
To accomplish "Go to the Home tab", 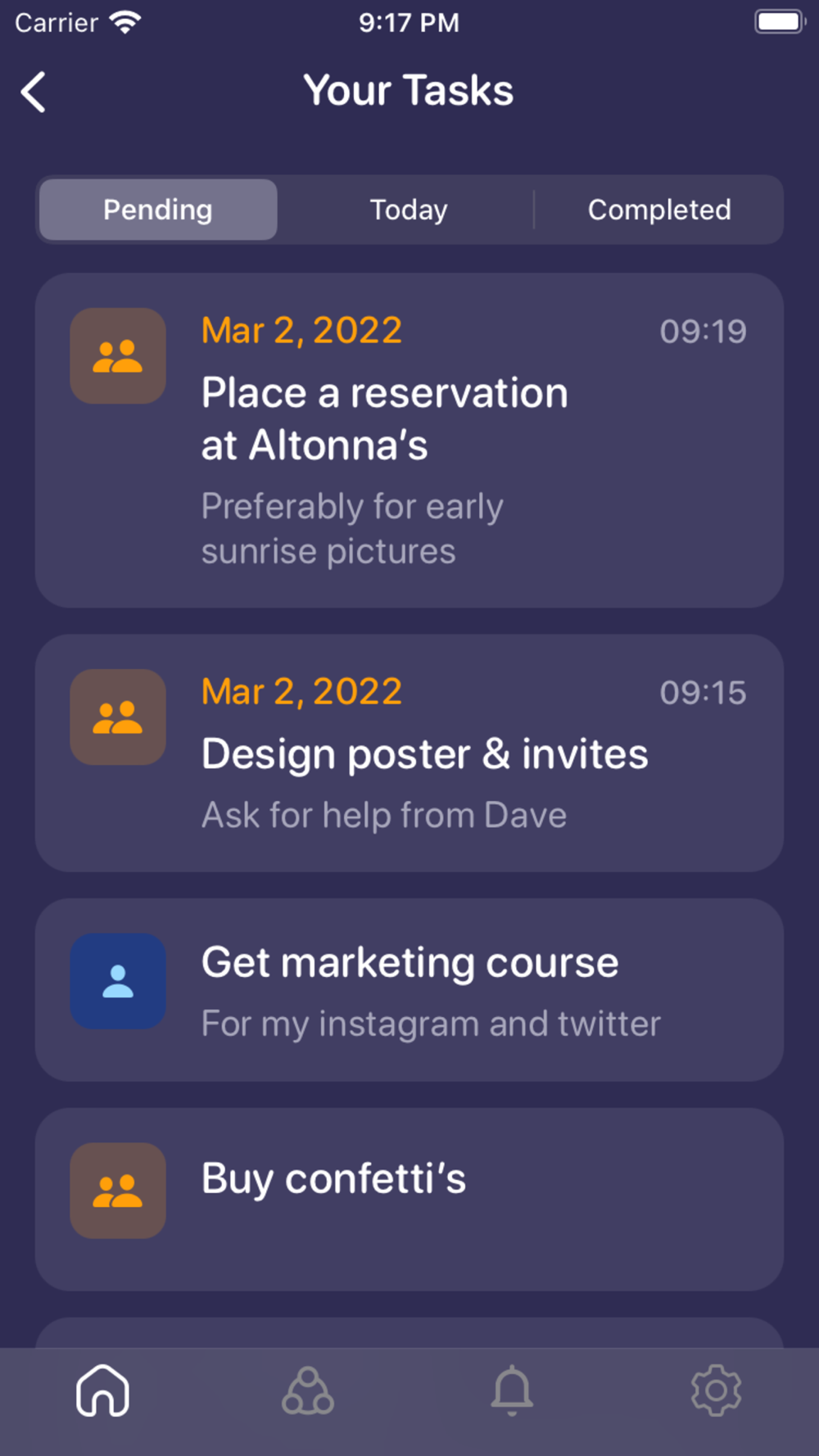I will point(102,1390).
